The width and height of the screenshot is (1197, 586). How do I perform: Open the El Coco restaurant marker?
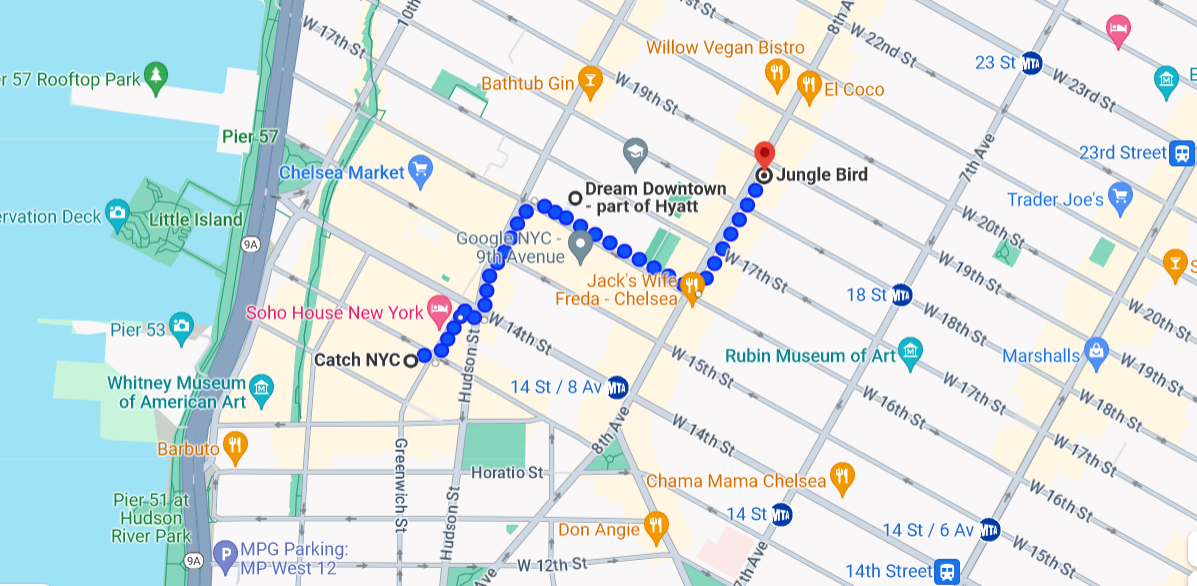coord(810,89)
